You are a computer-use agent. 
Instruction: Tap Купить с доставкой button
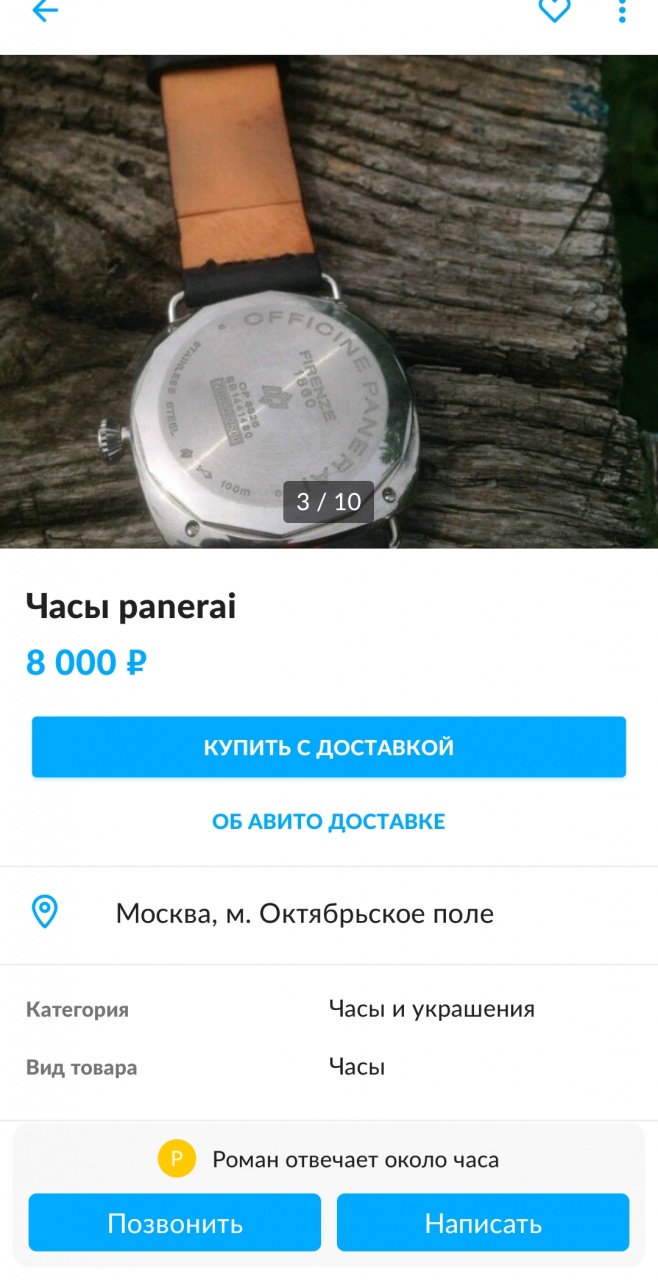tap(329, 747)
